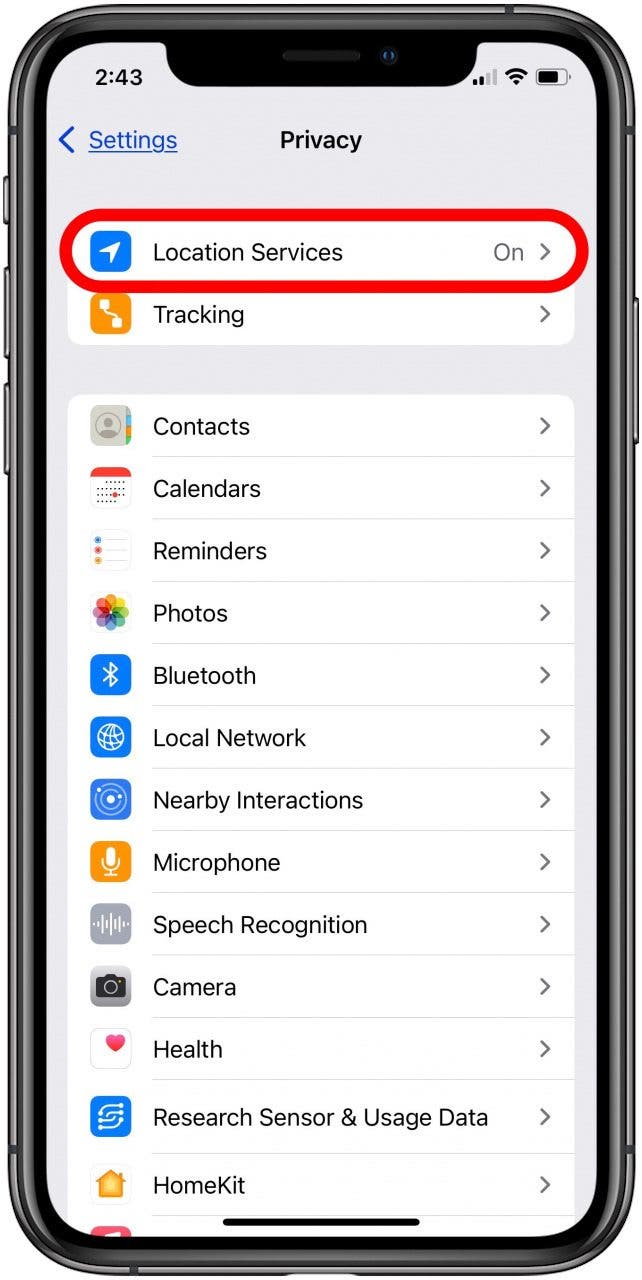Viewport: 642px width, 1280px height.
Task: Open Speech Recognition settings
Action: coord(320,925)
